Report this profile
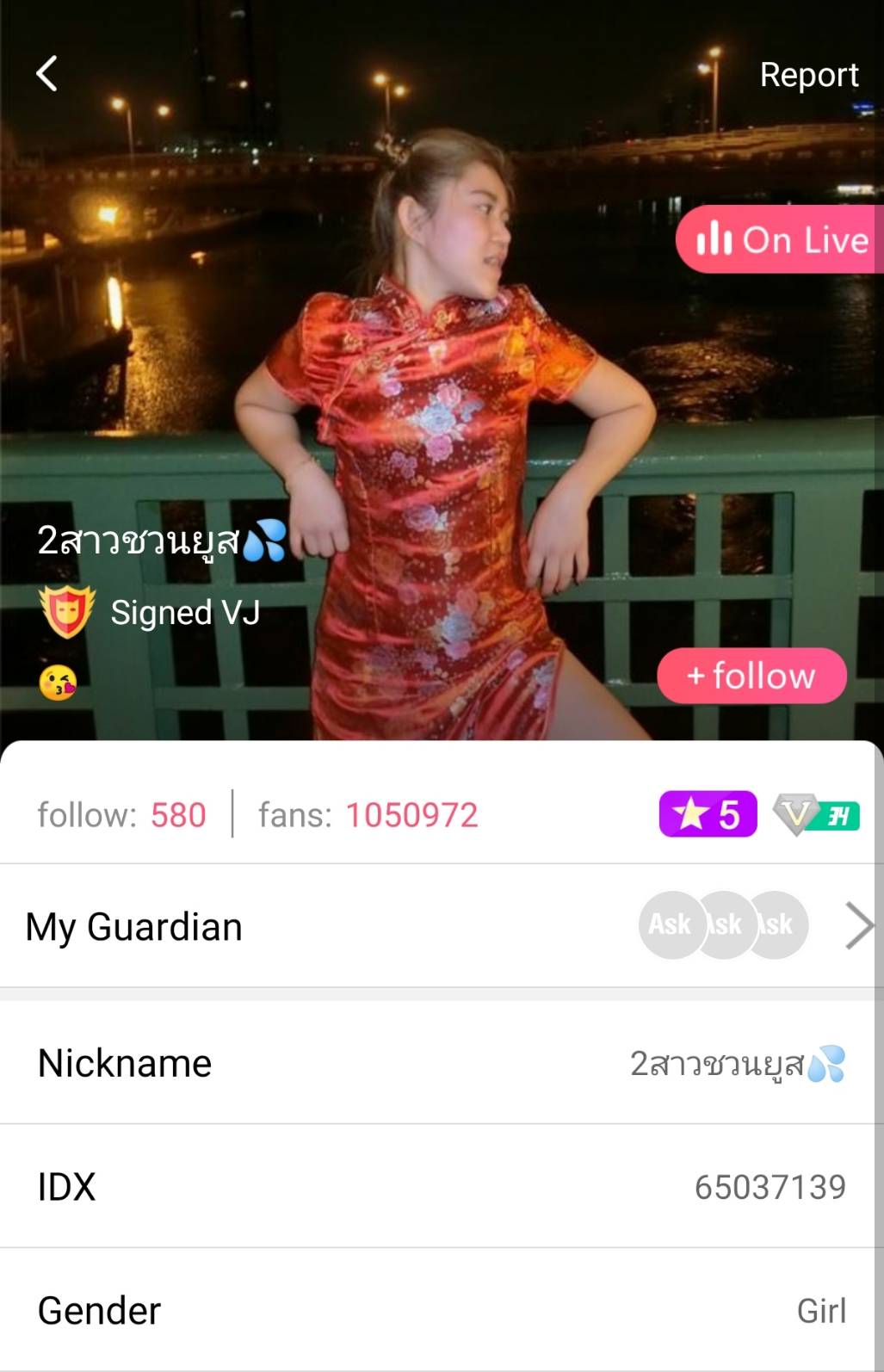 [x=808, y=75]
